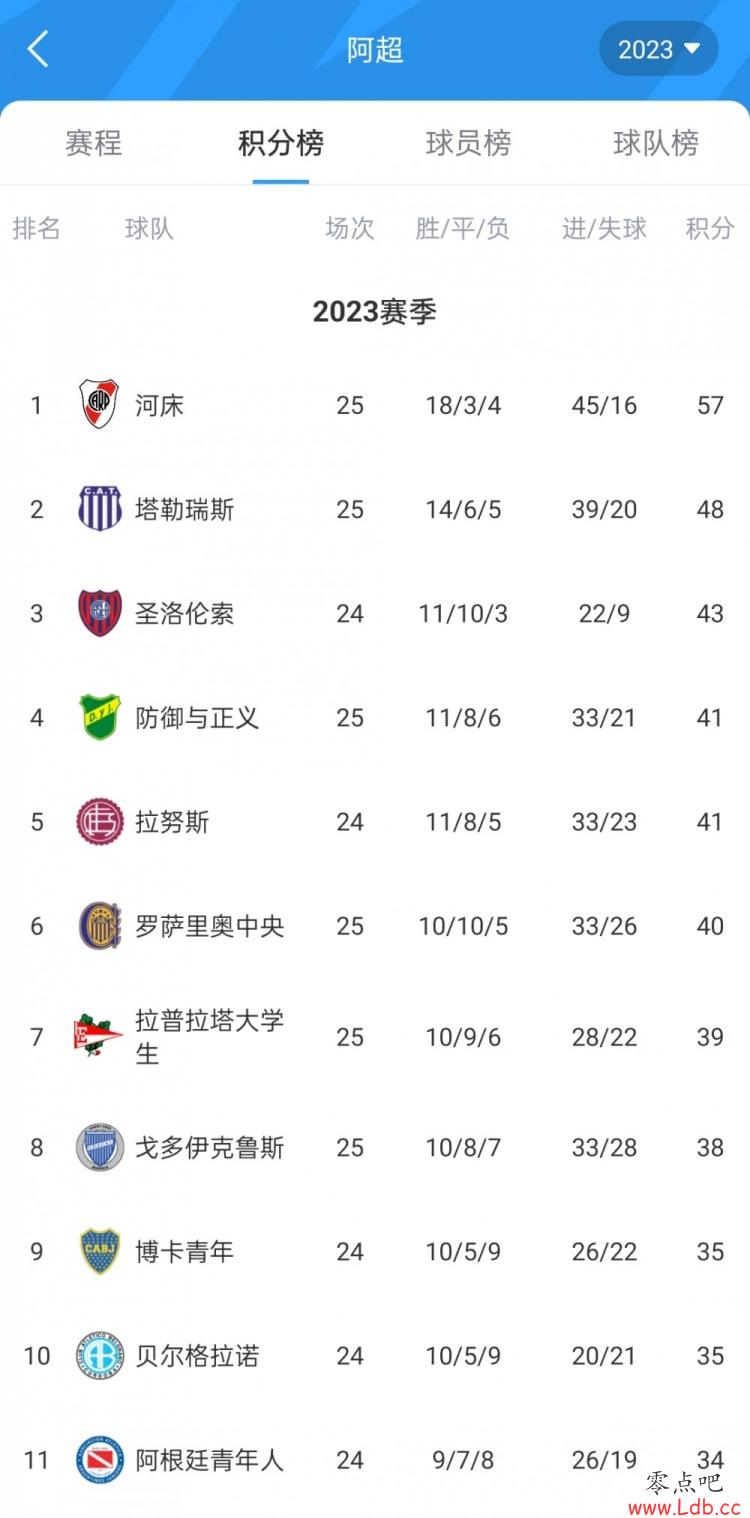The height and width of the screenshot is (1518, 750).
Task: Select the 罗萨里奥中央 team row
Action: [375, 926]
